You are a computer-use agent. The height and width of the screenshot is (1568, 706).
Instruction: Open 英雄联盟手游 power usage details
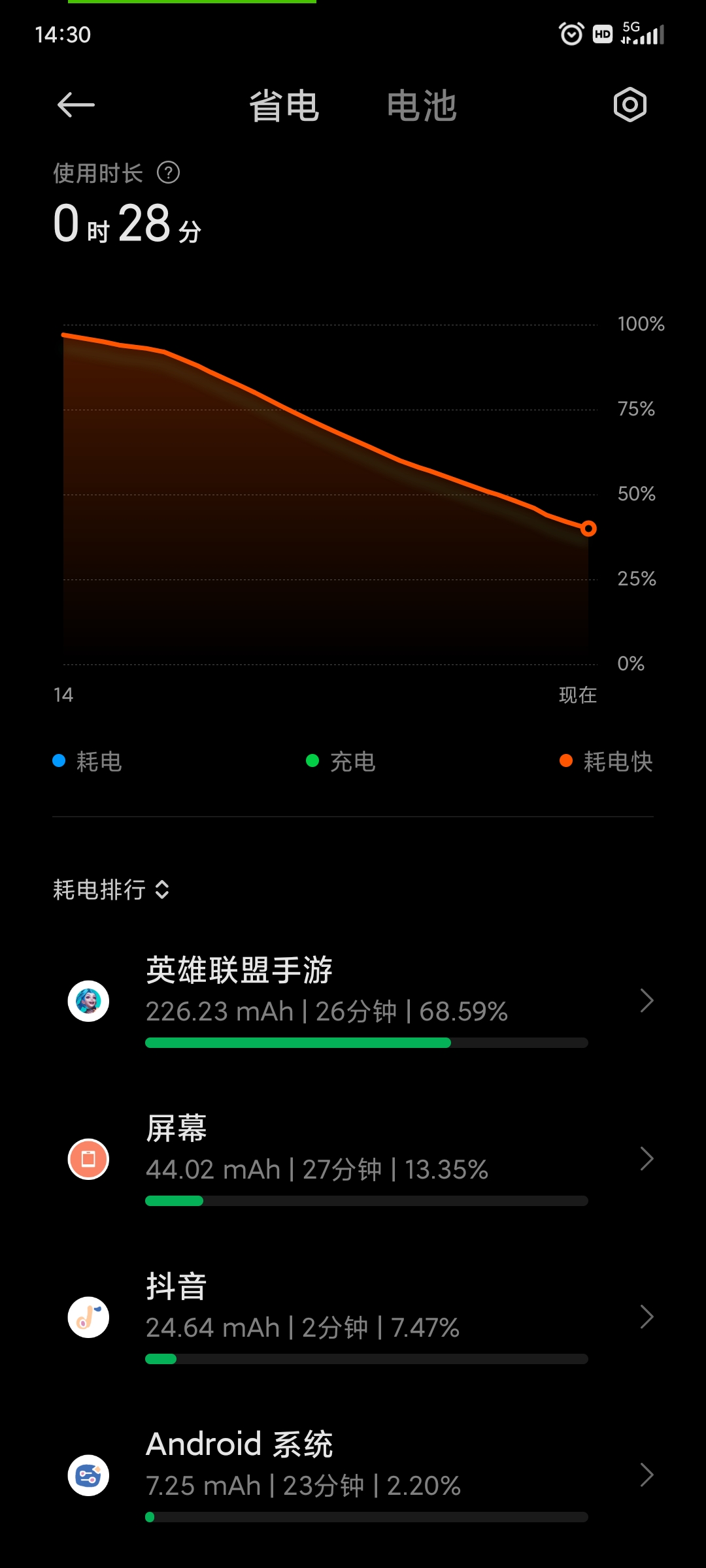[x=353, y=1001]
